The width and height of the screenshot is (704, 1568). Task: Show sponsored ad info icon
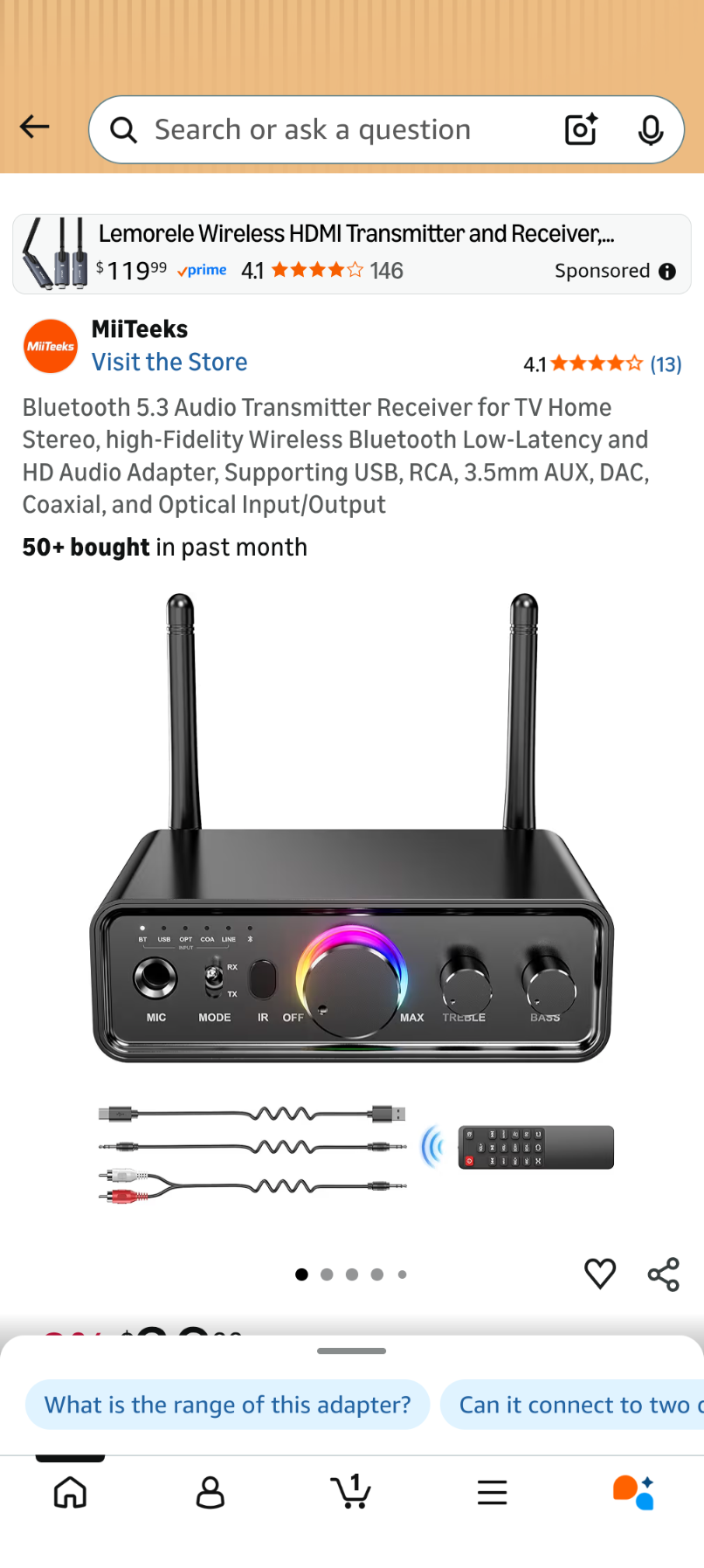[x=667, y=272]
